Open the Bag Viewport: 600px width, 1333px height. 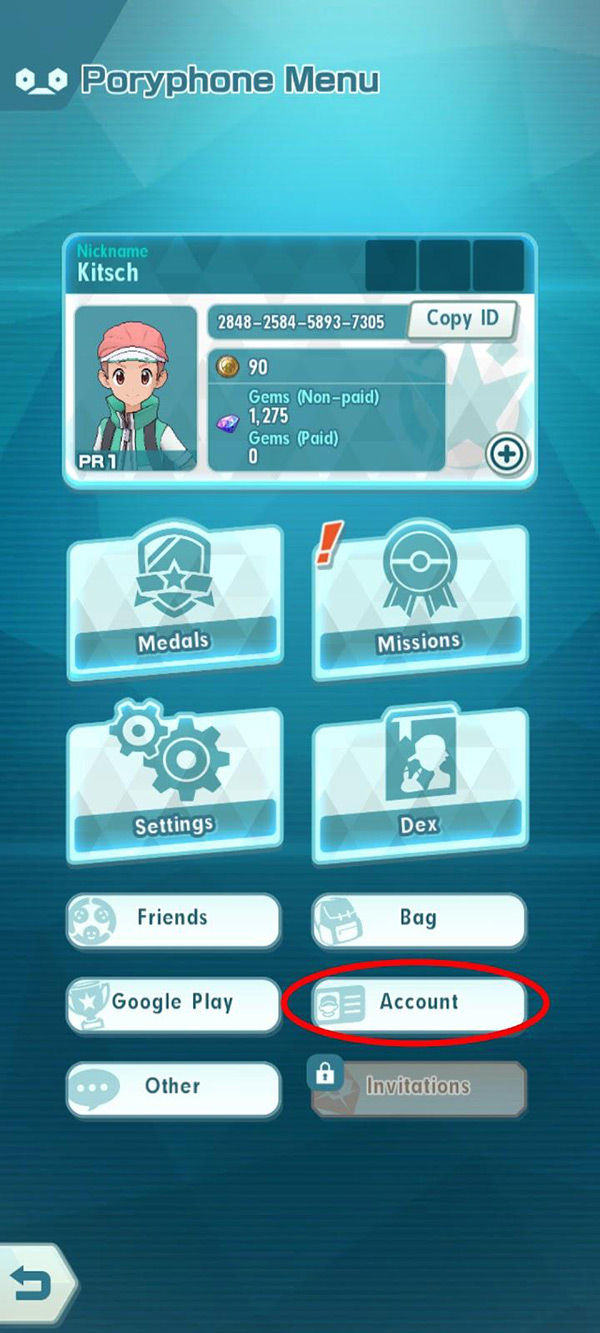[419, 920]
